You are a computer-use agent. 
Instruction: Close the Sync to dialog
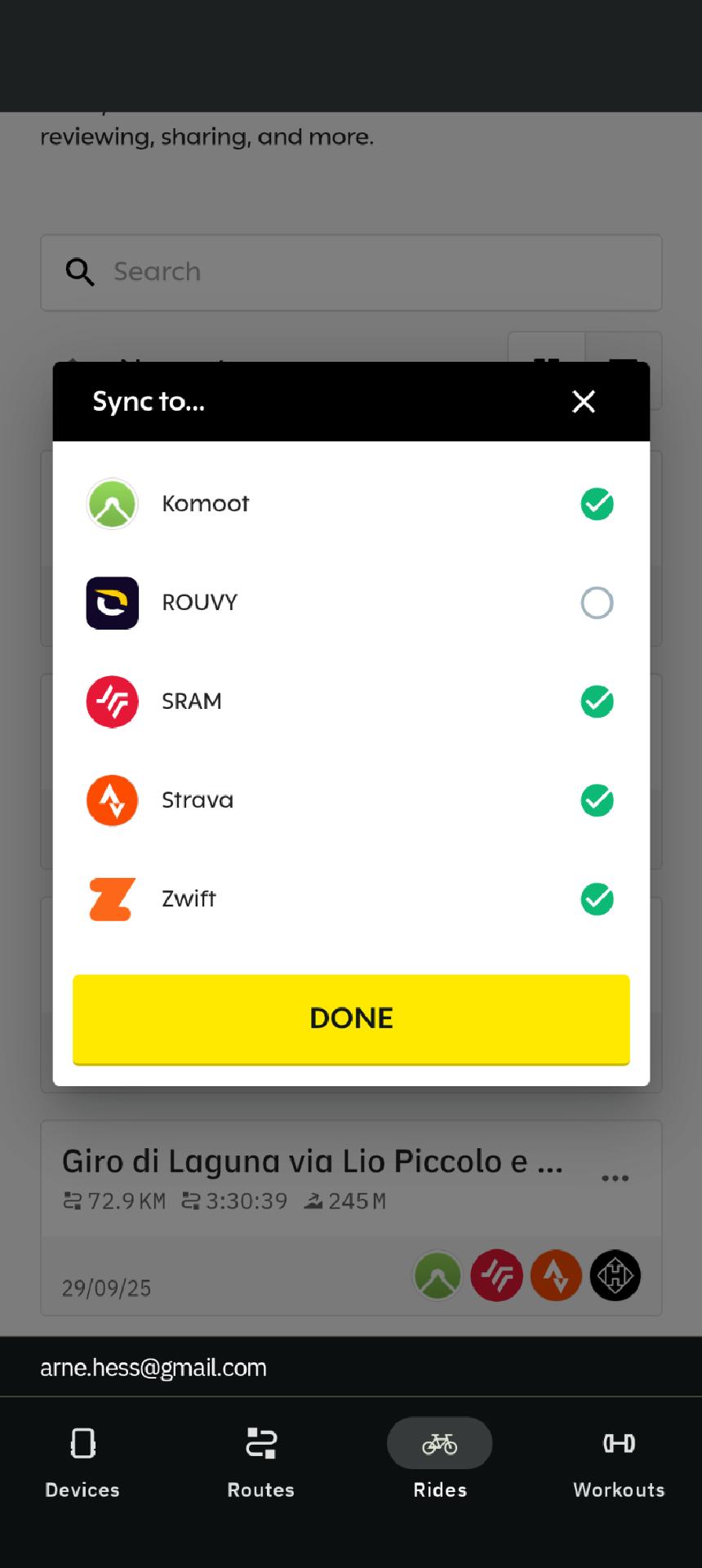coord(583,401)
